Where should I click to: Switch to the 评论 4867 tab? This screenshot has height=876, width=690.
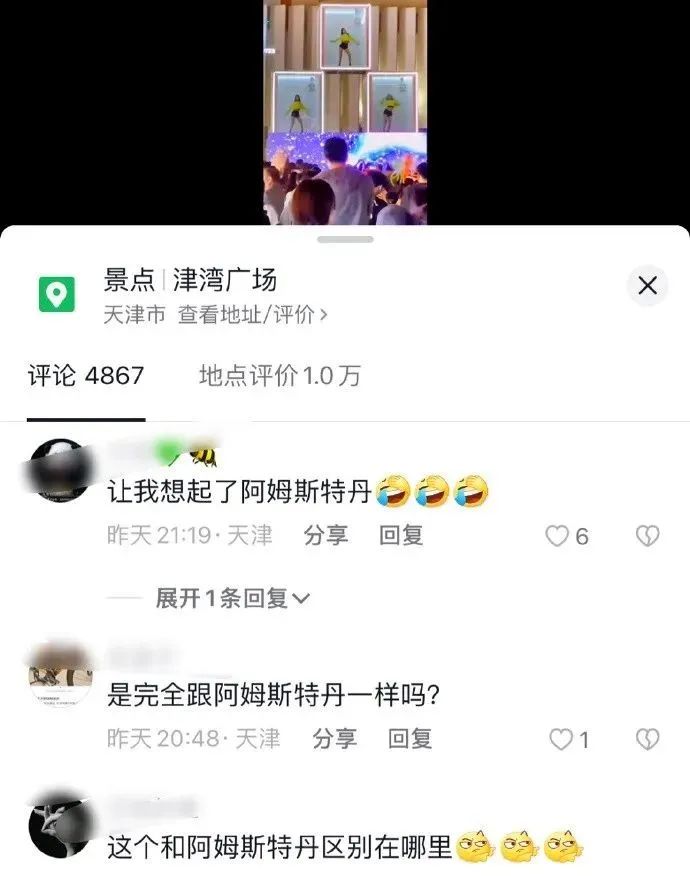point(86,376)
